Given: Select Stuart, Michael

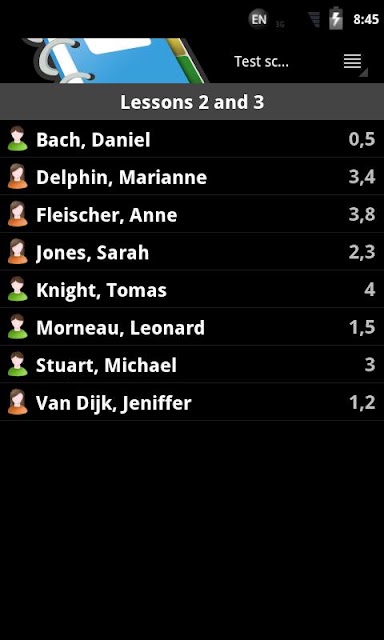Looking at the screenshot, I should pyautogui.click(x=192, y=364).
